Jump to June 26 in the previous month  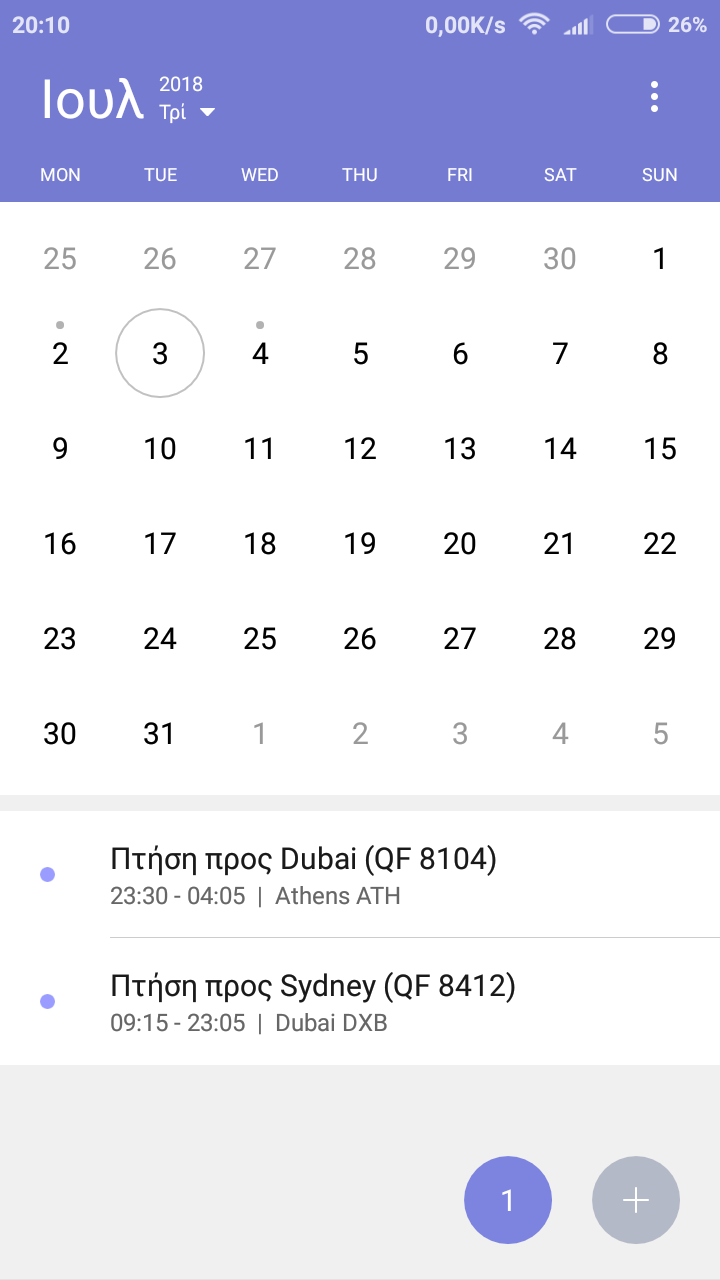click(x=160, y=259)
